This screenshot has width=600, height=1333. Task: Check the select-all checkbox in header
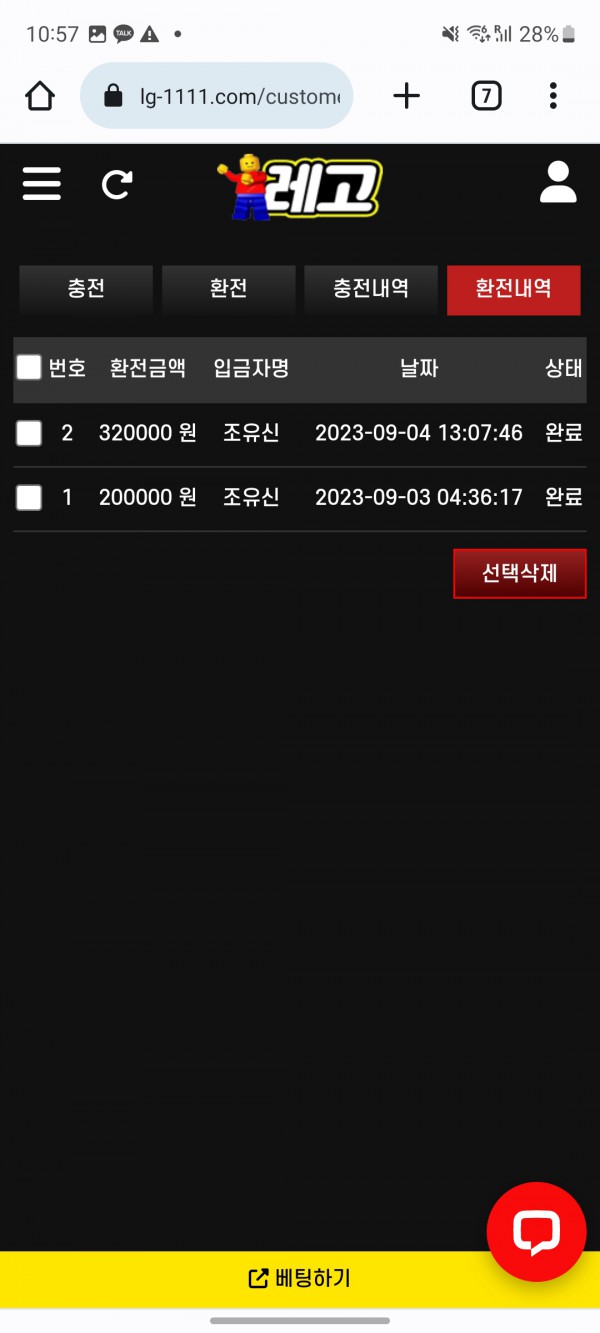[x=29, y=368]
